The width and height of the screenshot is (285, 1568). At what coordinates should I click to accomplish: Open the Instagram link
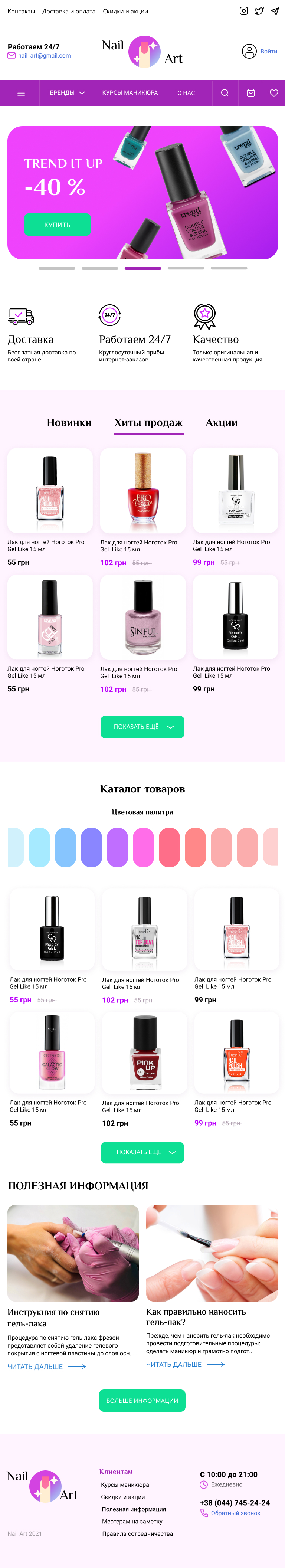[x=243, y=11]
